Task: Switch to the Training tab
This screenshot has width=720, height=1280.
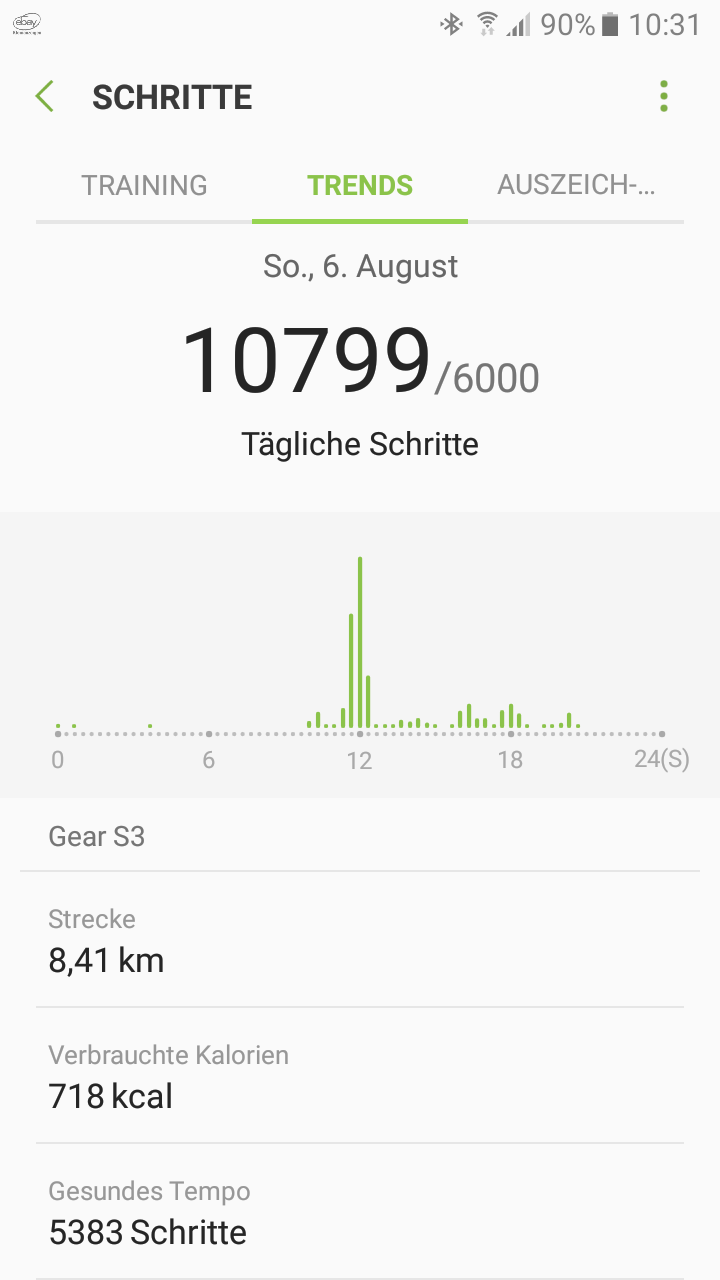Action: [144, 186]
